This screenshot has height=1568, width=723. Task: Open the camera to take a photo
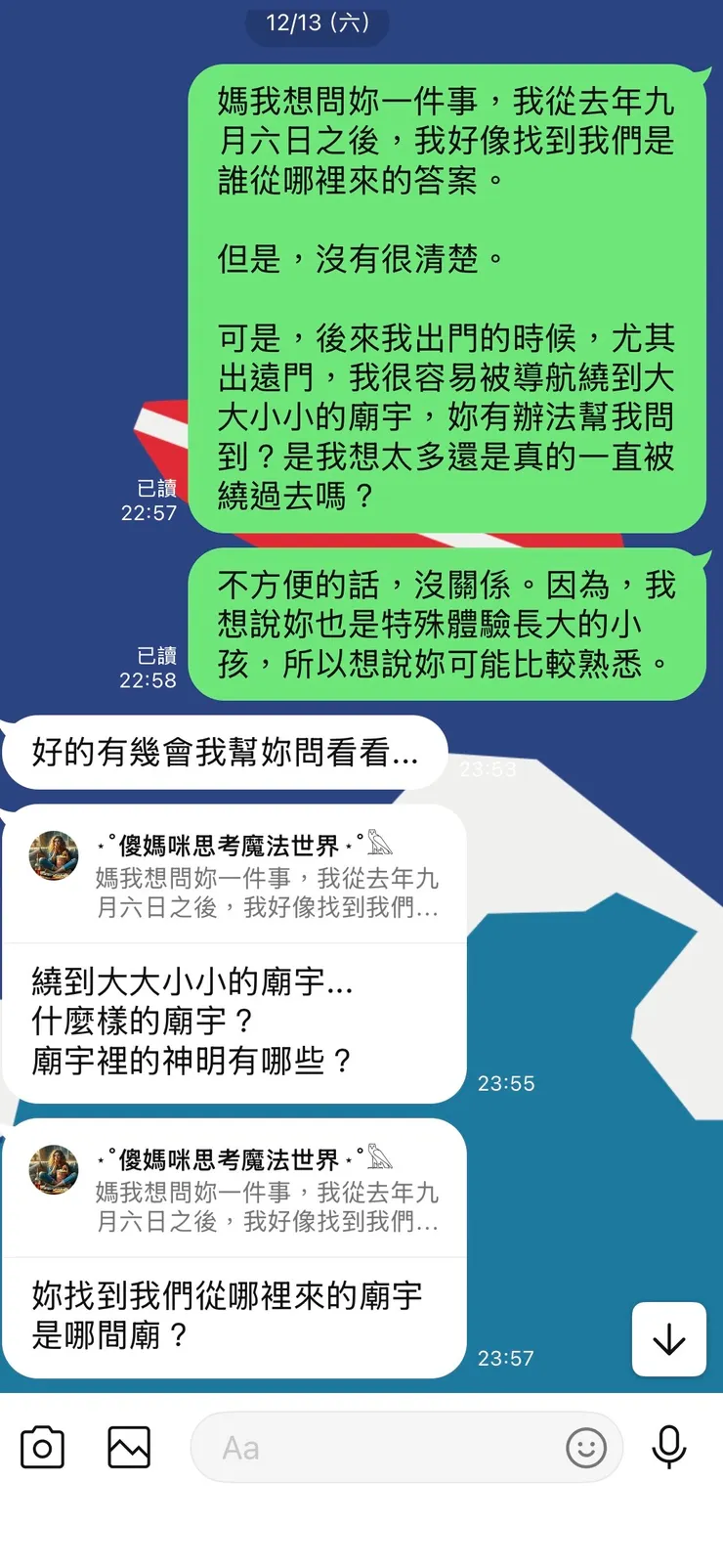[42, 1448]
